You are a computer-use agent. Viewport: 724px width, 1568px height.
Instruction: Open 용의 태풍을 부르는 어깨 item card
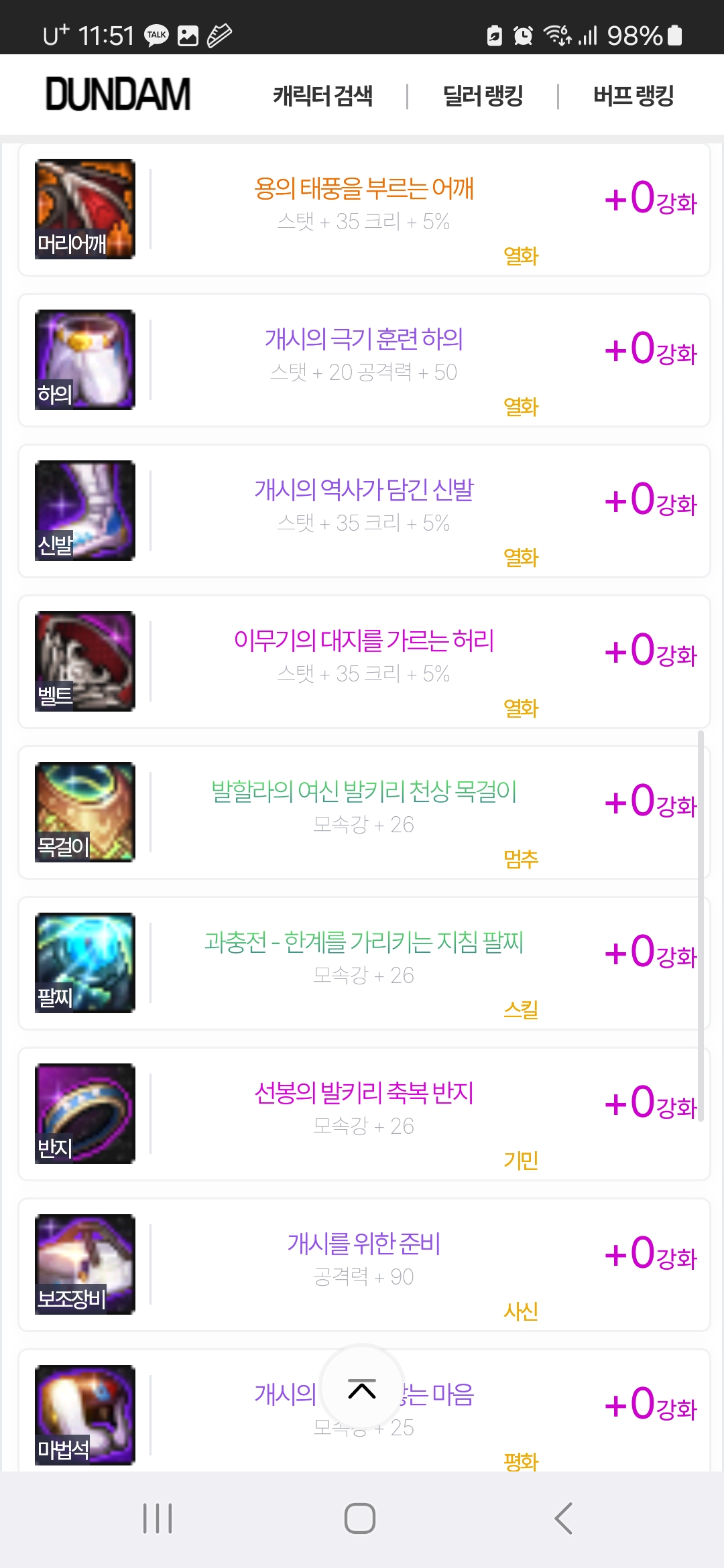click(364, 210)
